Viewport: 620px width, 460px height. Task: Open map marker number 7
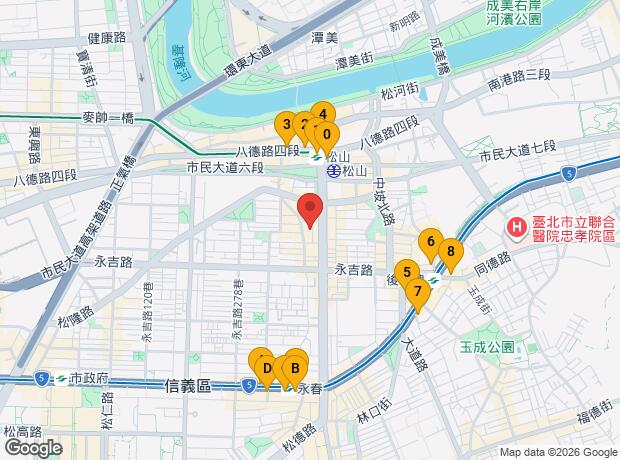click(x=419, y=291)
